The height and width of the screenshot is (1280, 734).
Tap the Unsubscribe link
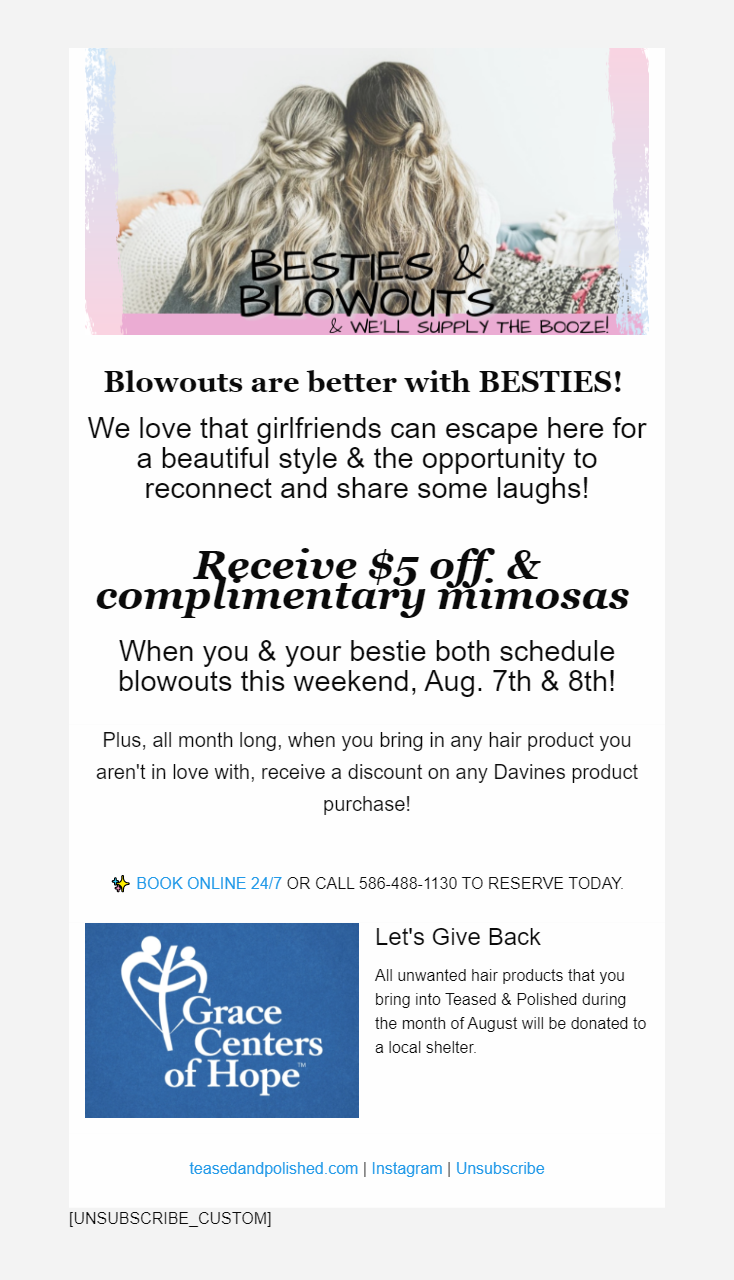(500, 1168)
